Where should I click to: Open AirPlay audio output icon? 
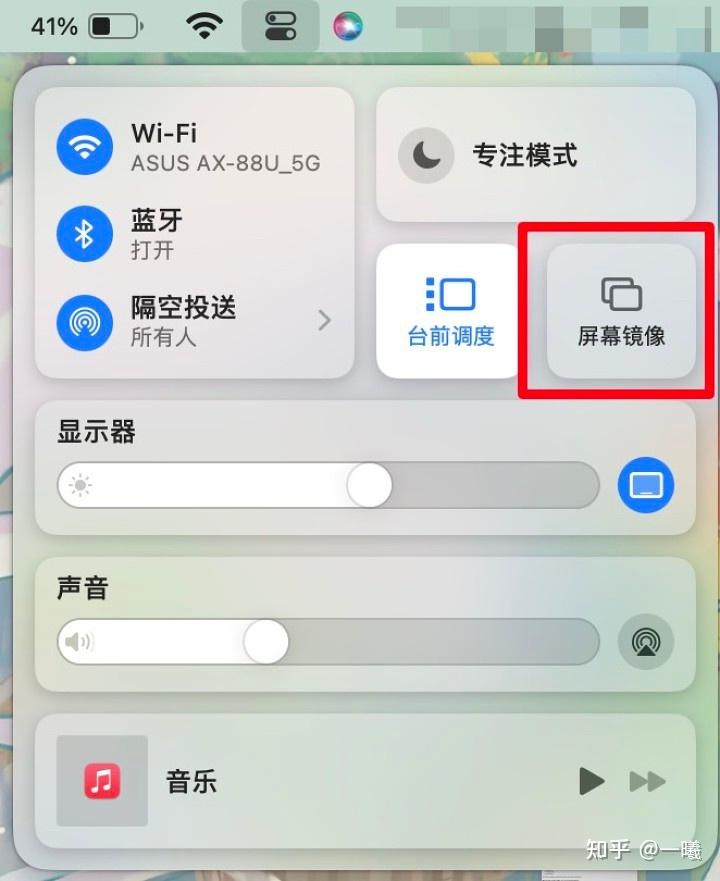coord(646,642)
